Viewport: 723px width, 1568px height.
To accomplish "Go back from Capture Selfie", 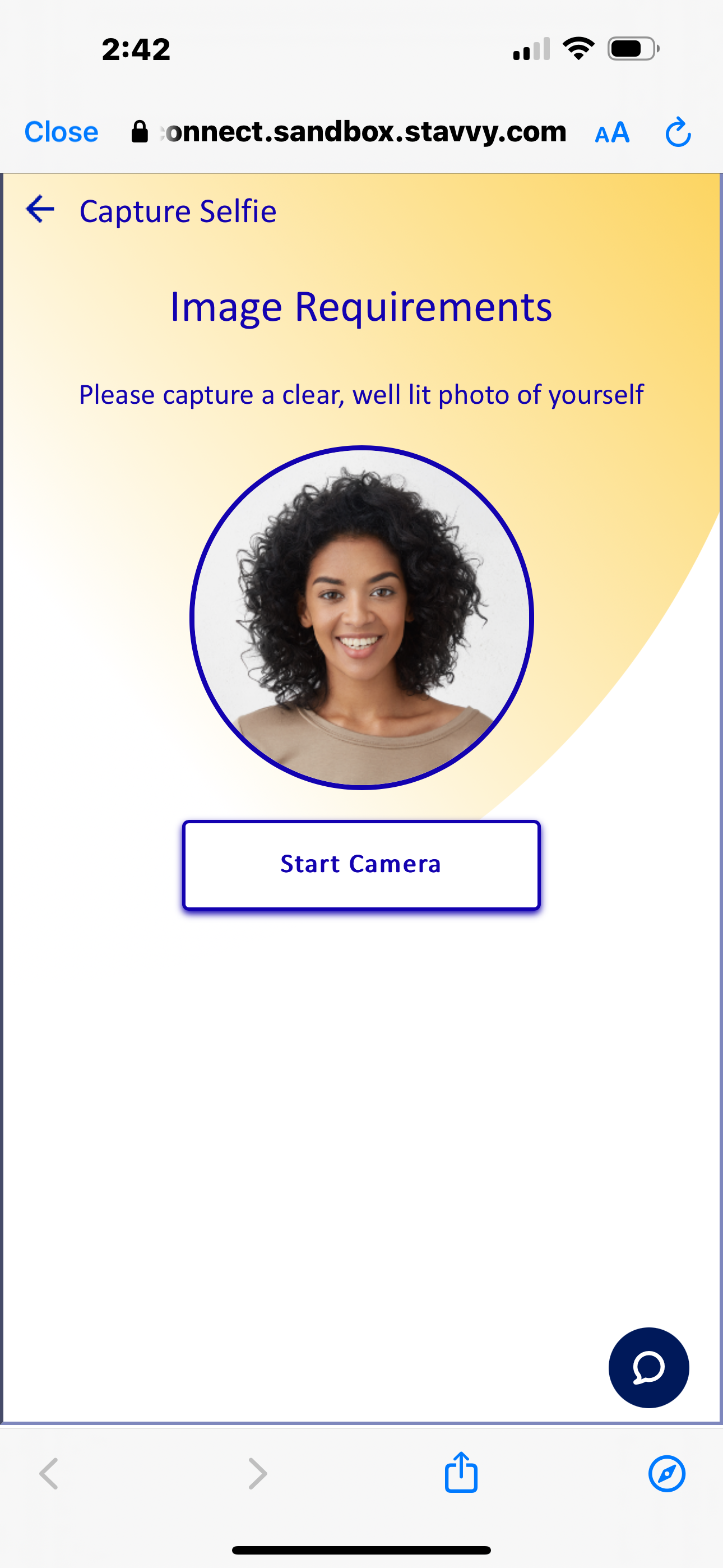I will point(40,210).
